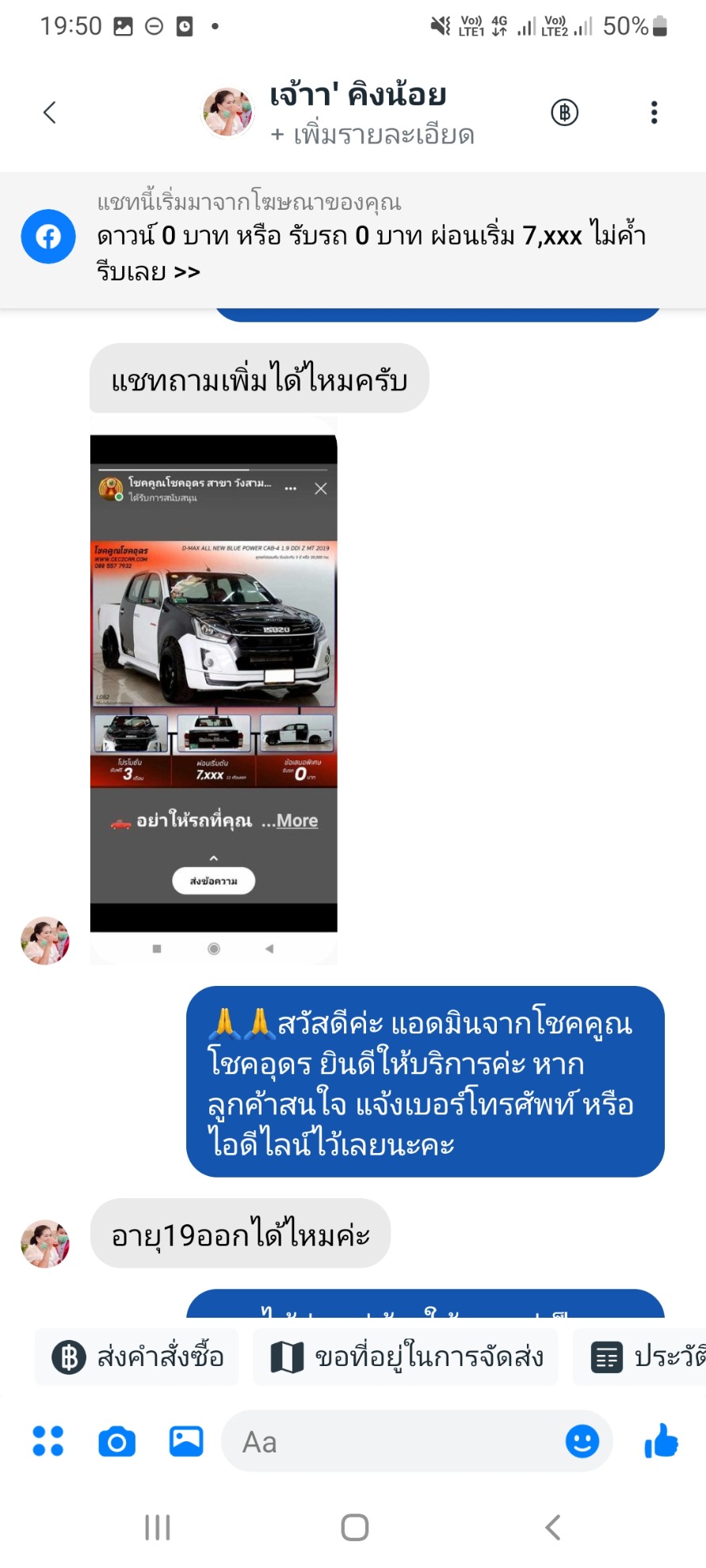Open system recent apps
Viewport: 706px width, 1568px height.
coord(158,1527)
